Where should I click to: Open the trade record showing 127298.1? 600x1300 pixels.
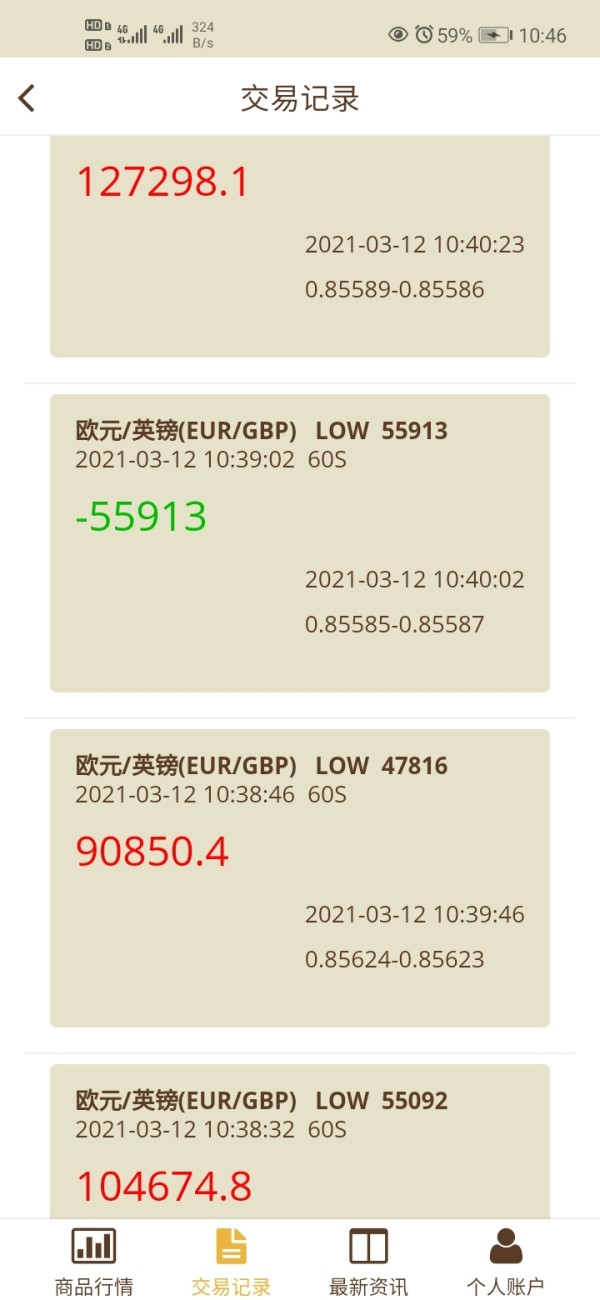click(300, 245)
